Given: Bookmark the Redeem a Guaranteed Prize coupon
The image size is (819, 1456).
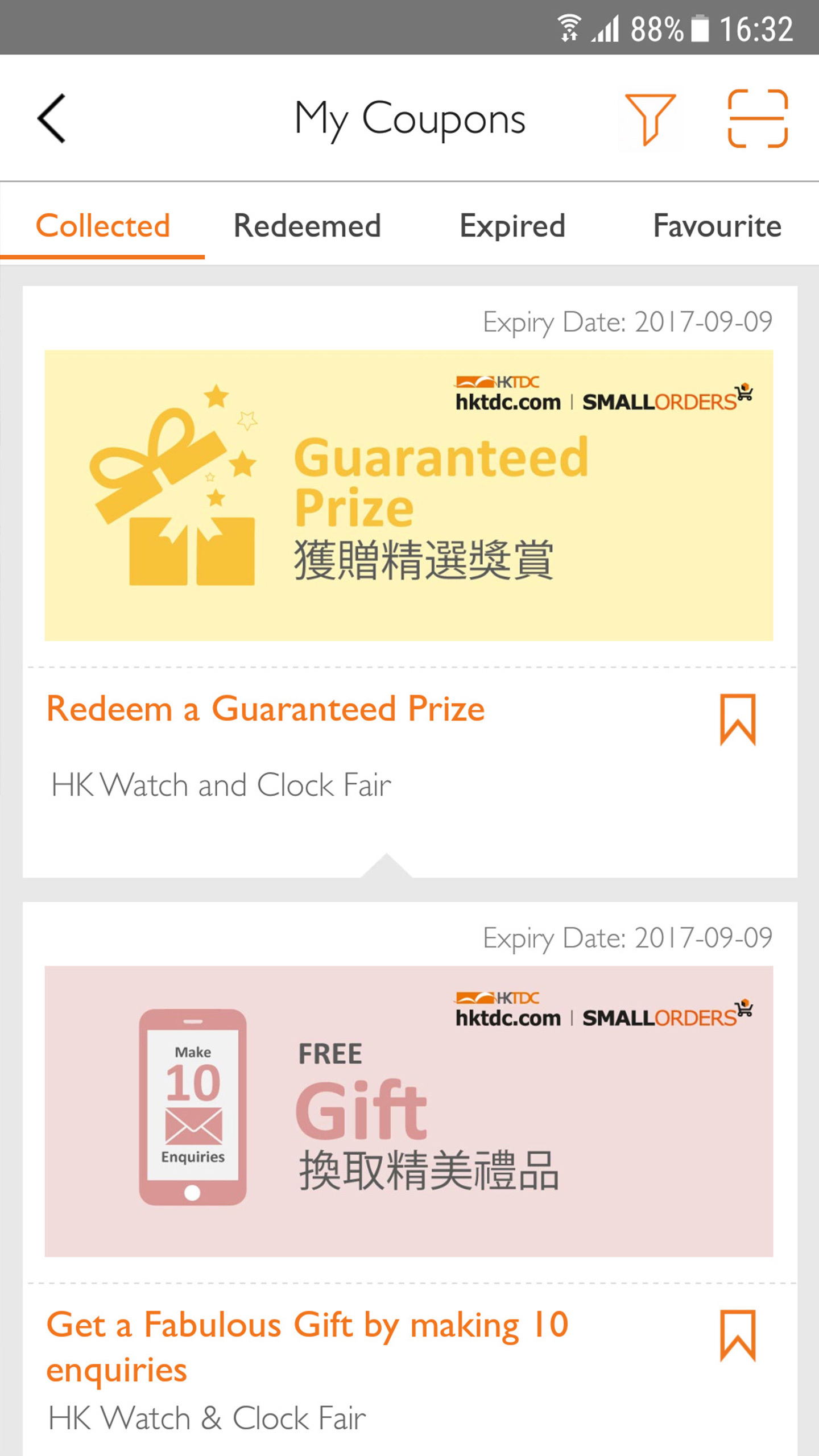Looking at the screenshot, I should (738, 719).
